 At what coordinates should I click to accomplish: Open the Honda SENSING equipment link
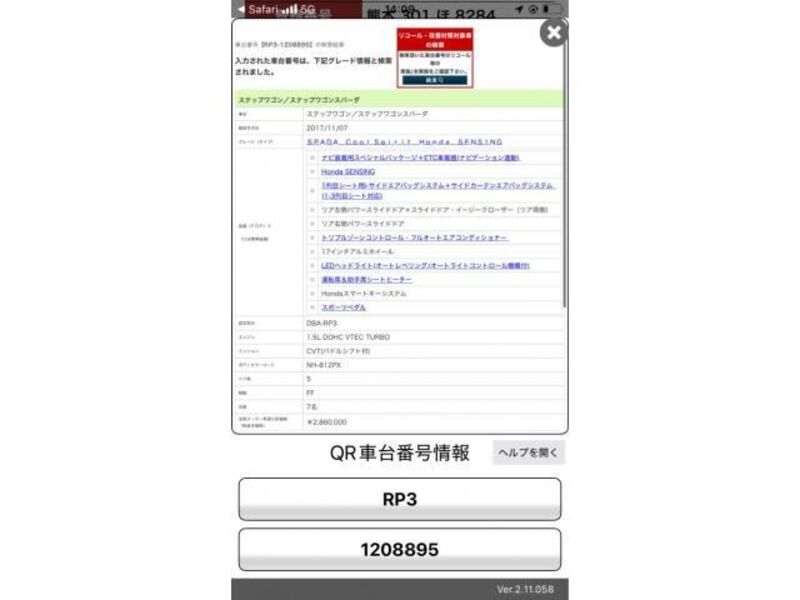(347, 172)
